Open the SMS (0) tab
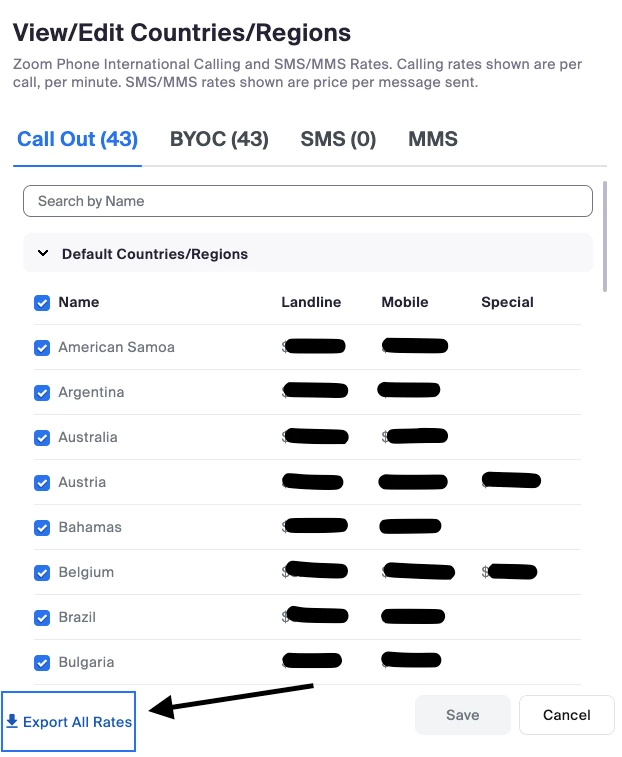The width and height of the screenshot is (622, 757). 338,140
